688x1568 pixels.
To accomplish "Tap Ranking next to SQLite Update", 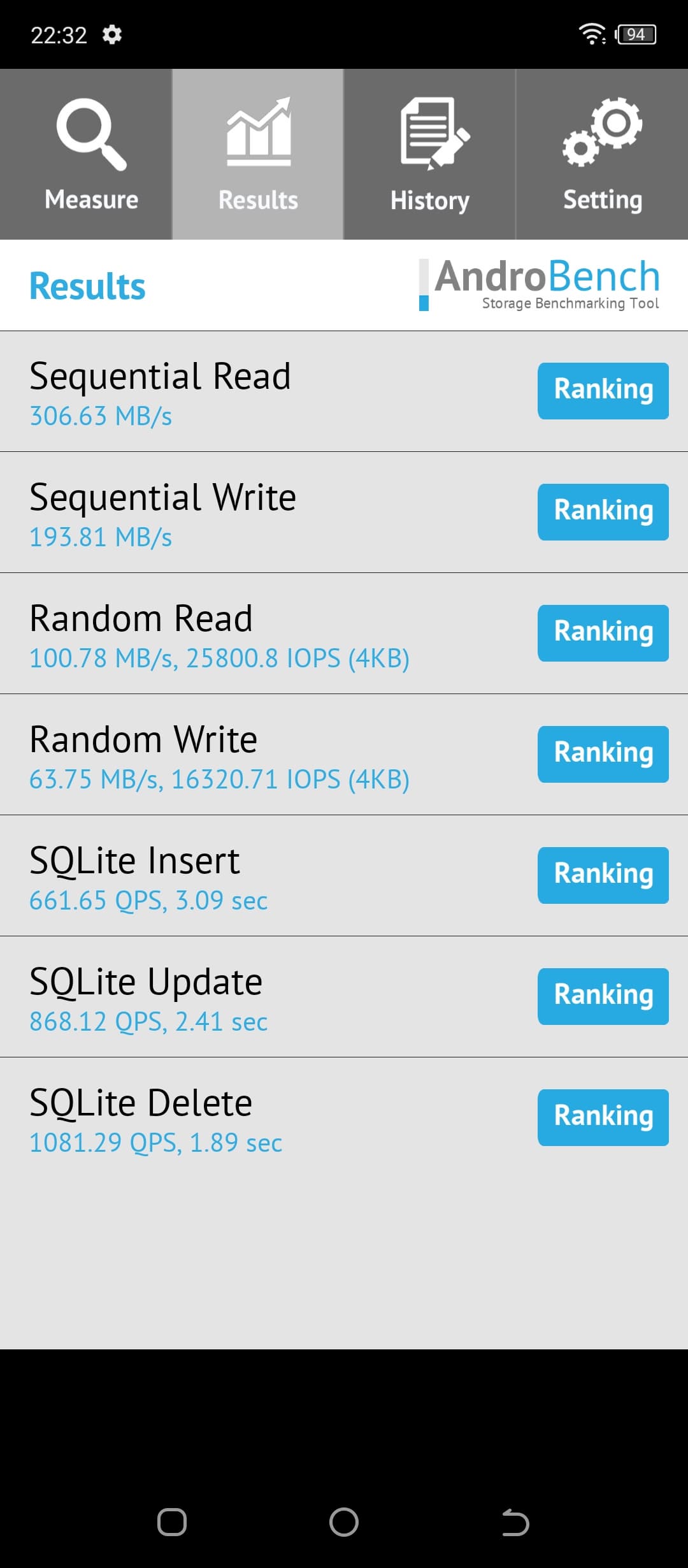I will 603,996.
